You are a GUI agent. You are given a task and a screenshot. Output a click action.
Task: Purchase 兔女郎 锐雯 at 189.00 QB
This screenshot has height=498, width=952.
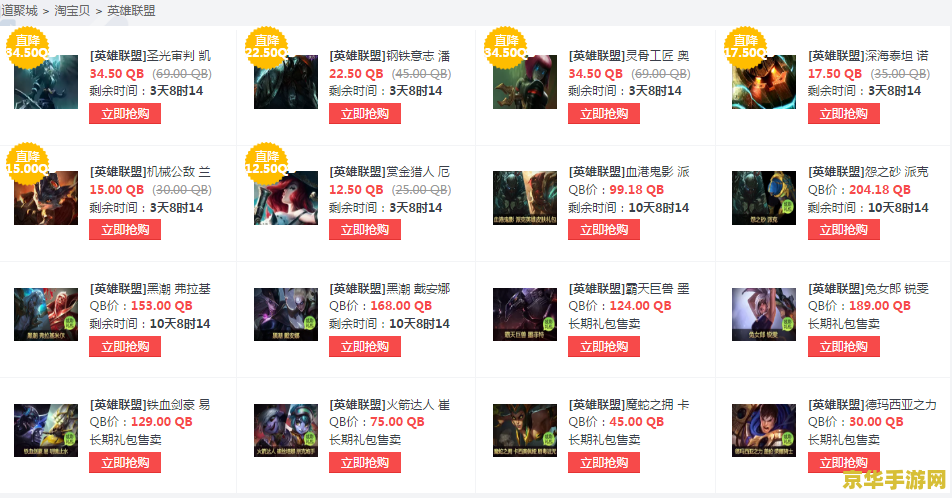844,347
